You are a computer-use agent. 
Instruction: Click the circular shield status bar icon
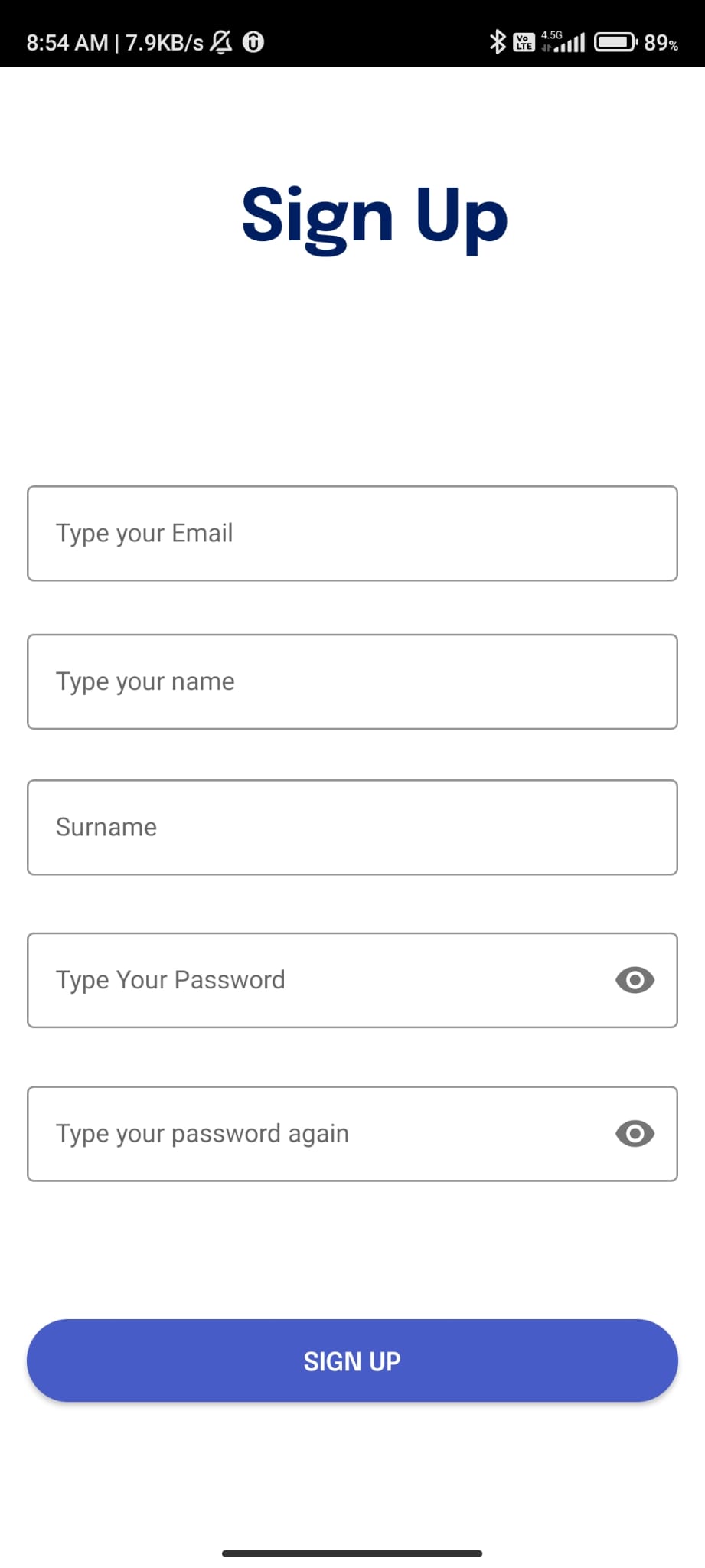[253, 42]
